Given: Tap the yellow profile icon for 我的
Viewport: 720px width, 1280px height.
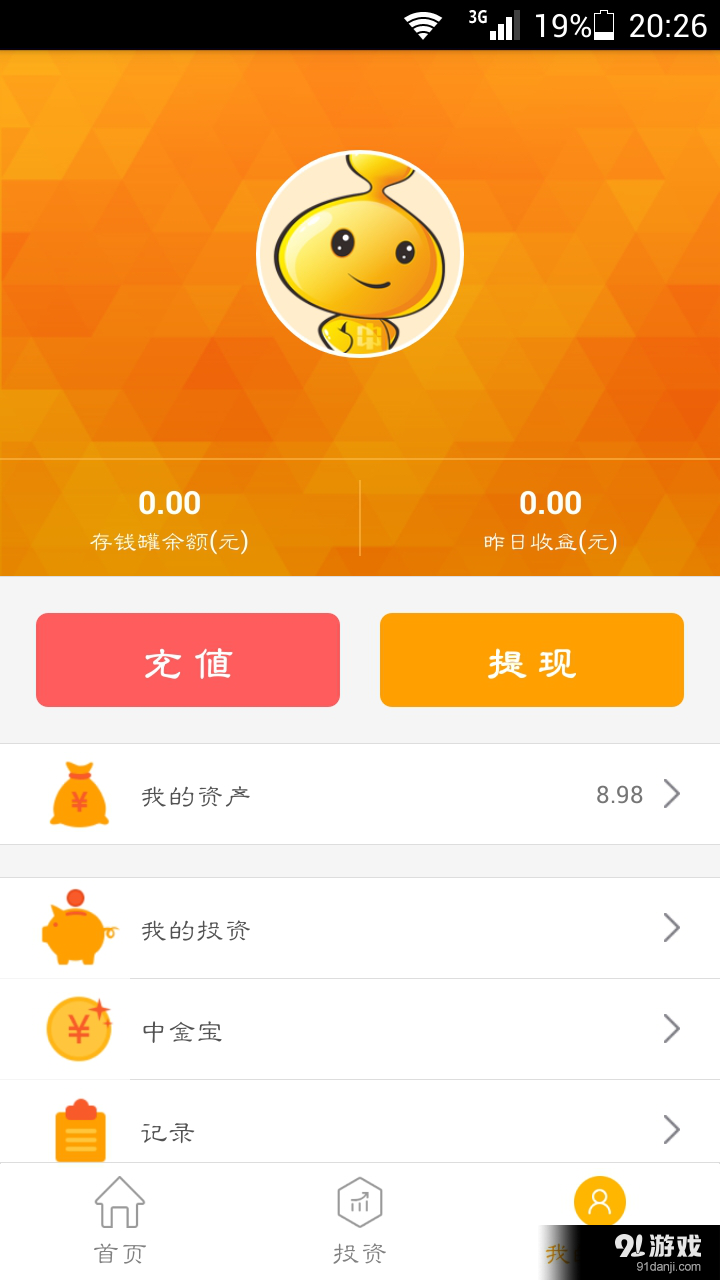Looking at the screenshot, I should point(599,1202).
